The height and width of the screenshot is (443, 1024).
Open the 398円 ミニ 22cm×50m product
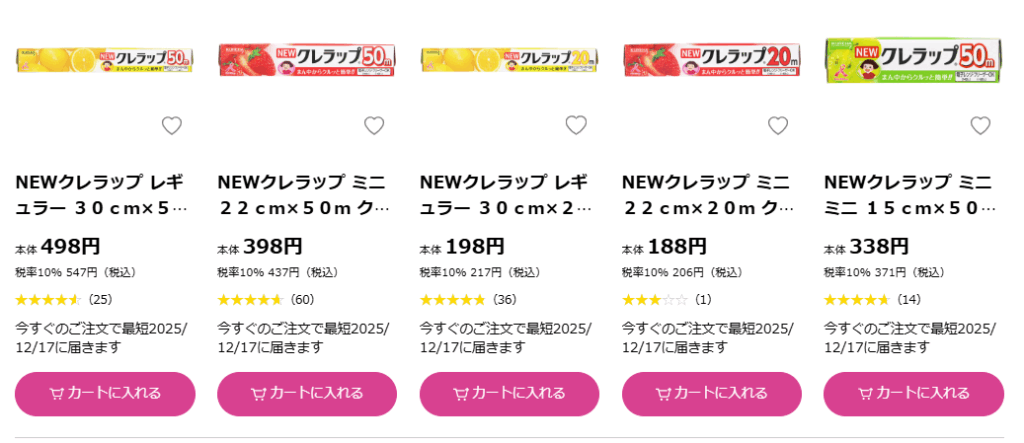(x=304, y=195)
